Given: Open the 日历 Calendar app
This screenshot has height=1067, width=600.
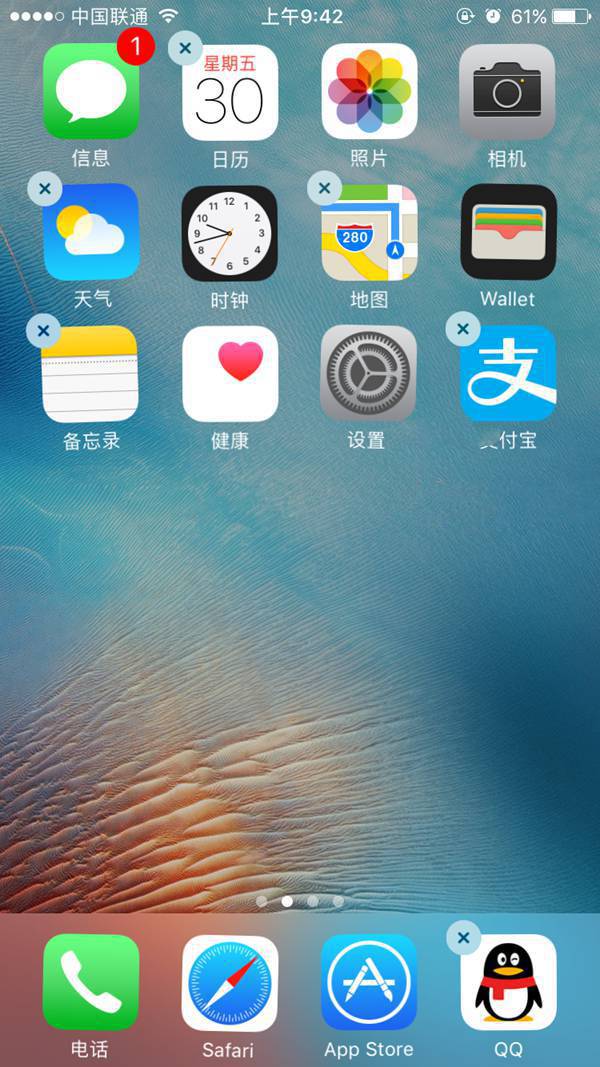Looking at the screenshot, I should (x=230, y=93).
